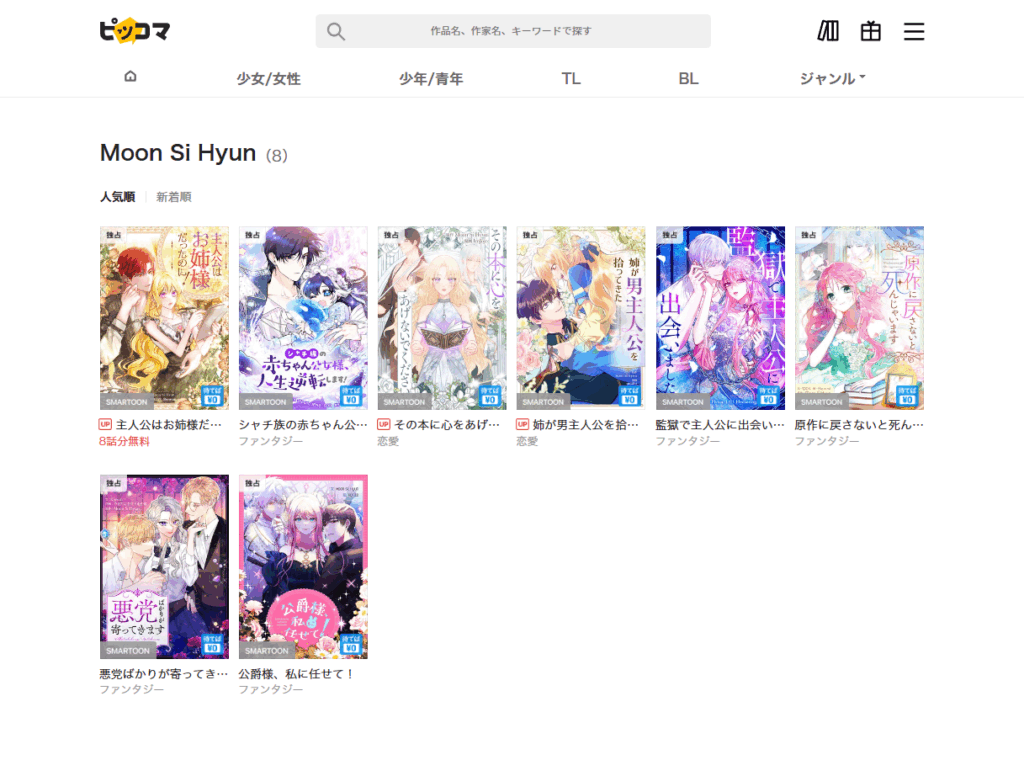Open 姉が男主人公を拾 manga
This screenshot has height=760, width=1024.
point(581,318)
